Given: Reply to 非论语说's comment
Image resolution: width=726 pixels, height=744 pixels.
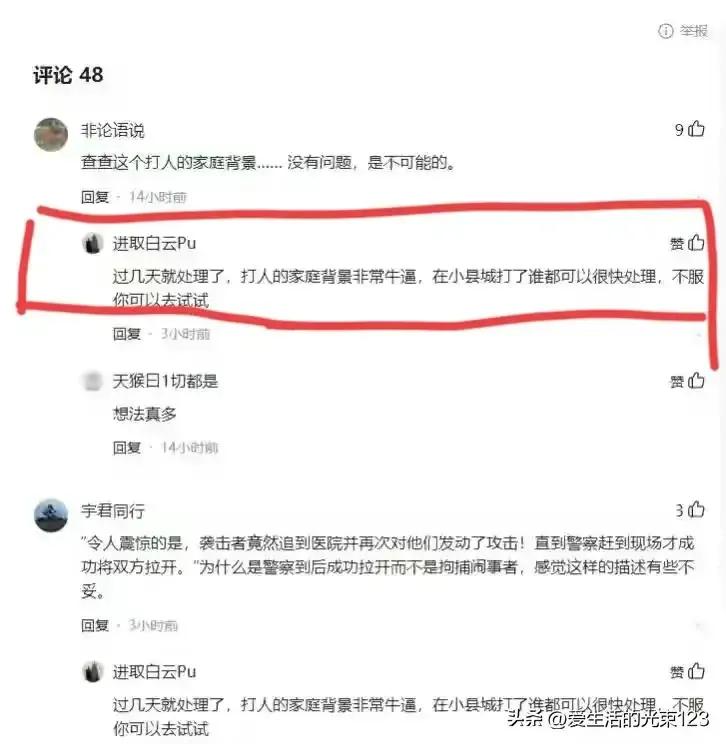Looking at the screenshot, I should point(94,197).
